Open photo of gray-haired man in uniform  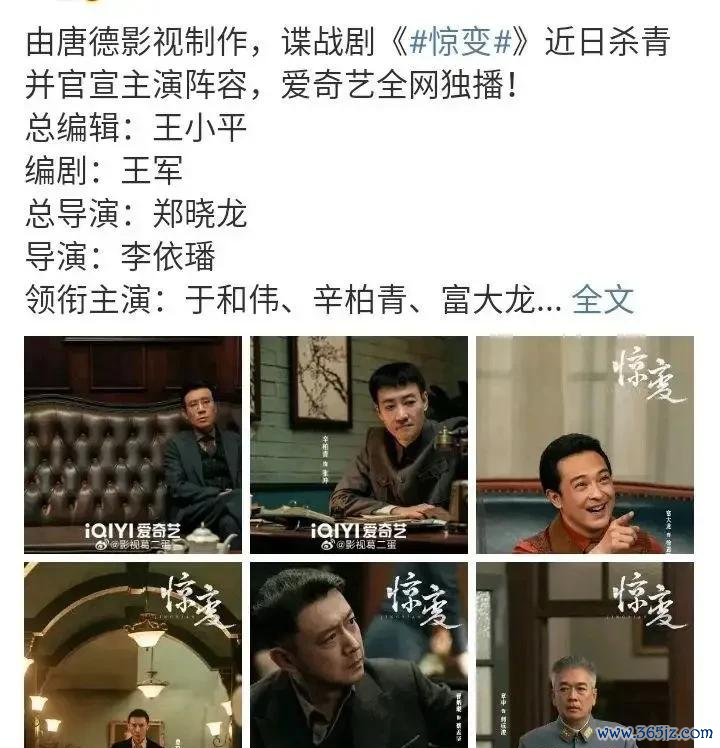click(x=585, y=655)
